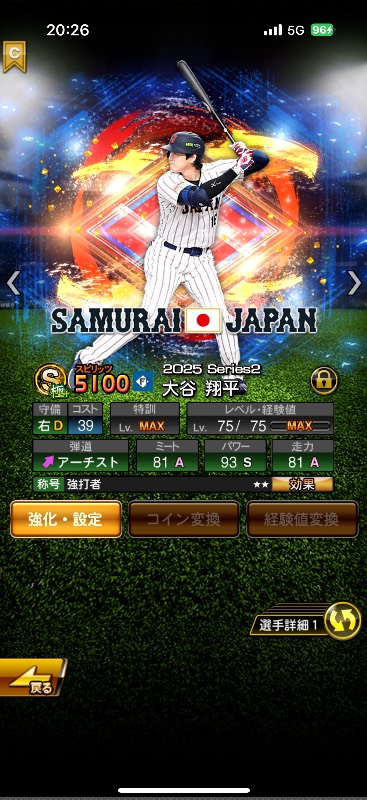This screenshot has width=367, height=800.
Task: Go to the next player with right arrow
Action: (x=354, y=283)
